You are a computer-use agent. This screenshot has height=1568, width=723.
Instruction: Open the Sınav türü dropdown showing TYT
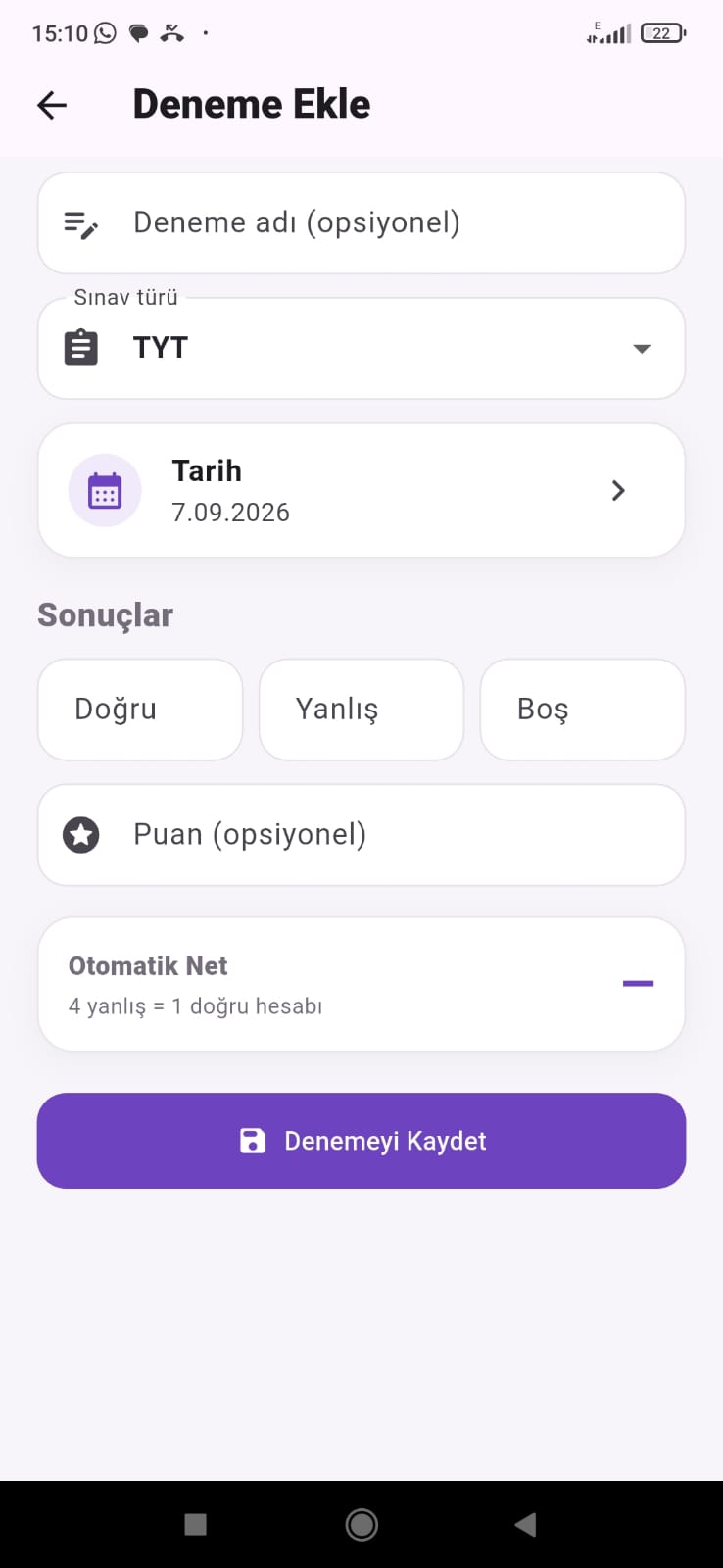361,349
